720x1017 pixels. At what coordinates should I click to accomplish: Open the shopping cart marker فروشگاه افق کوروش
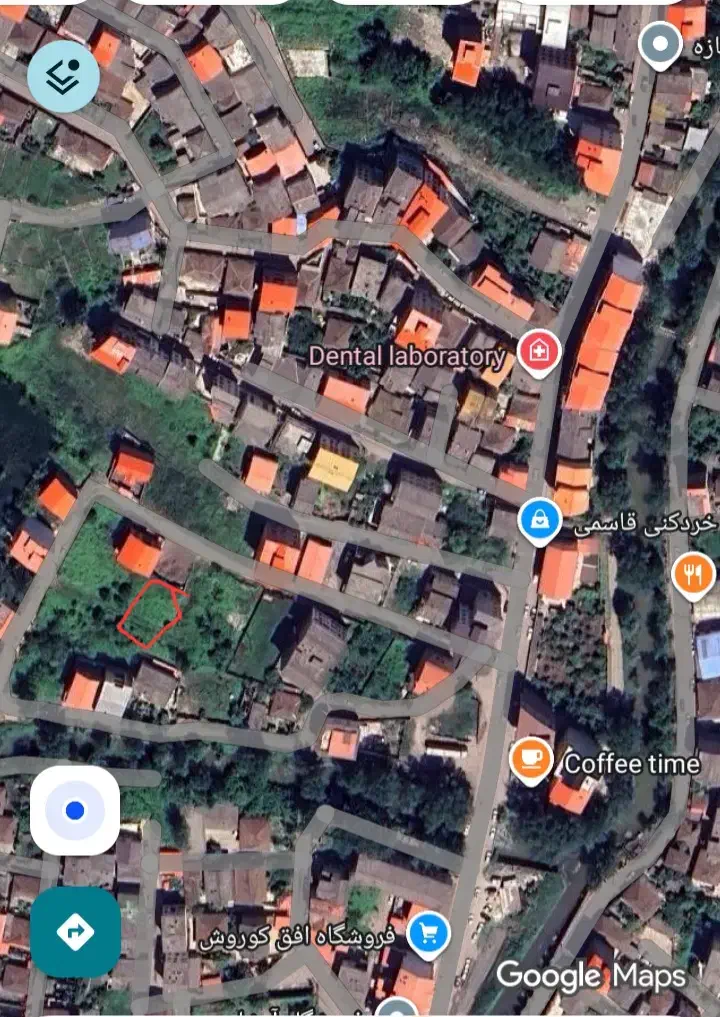429,934
